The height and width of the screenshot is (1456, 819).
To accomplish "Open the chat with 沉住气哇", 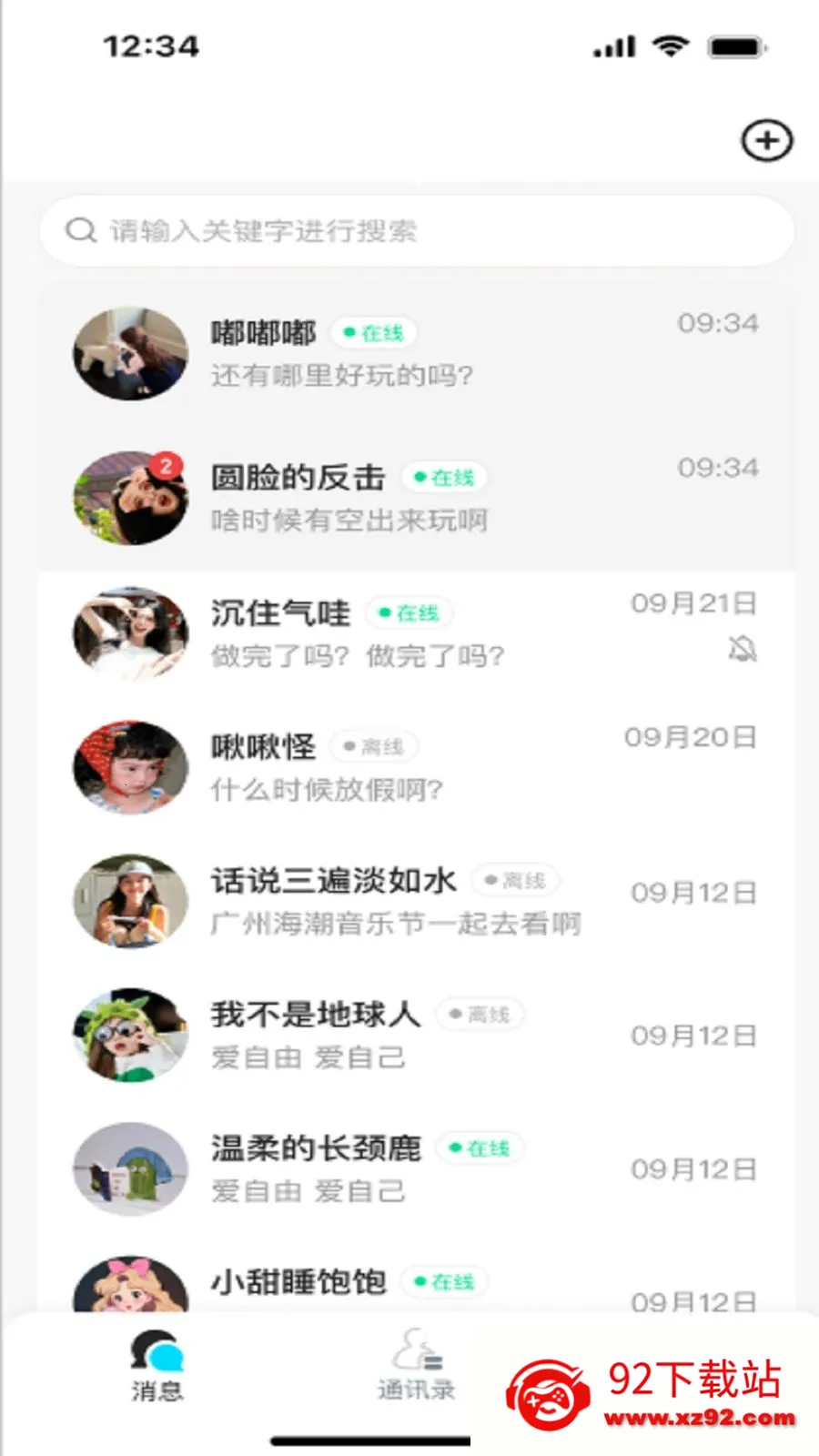I will (417, 633).
